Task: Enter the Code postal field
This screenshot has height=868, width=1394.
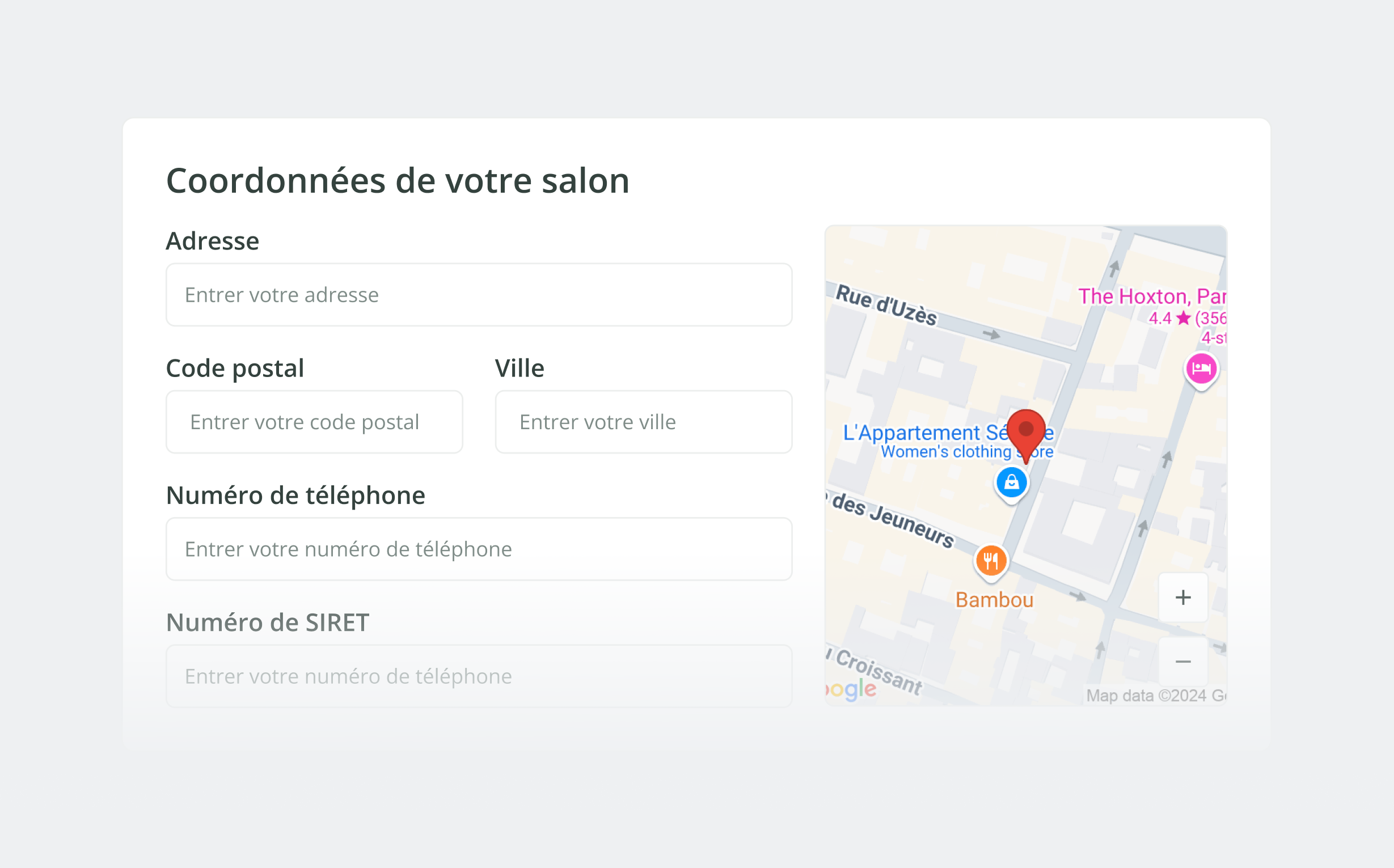Action: pyautogui.click(x=314, y=422)
